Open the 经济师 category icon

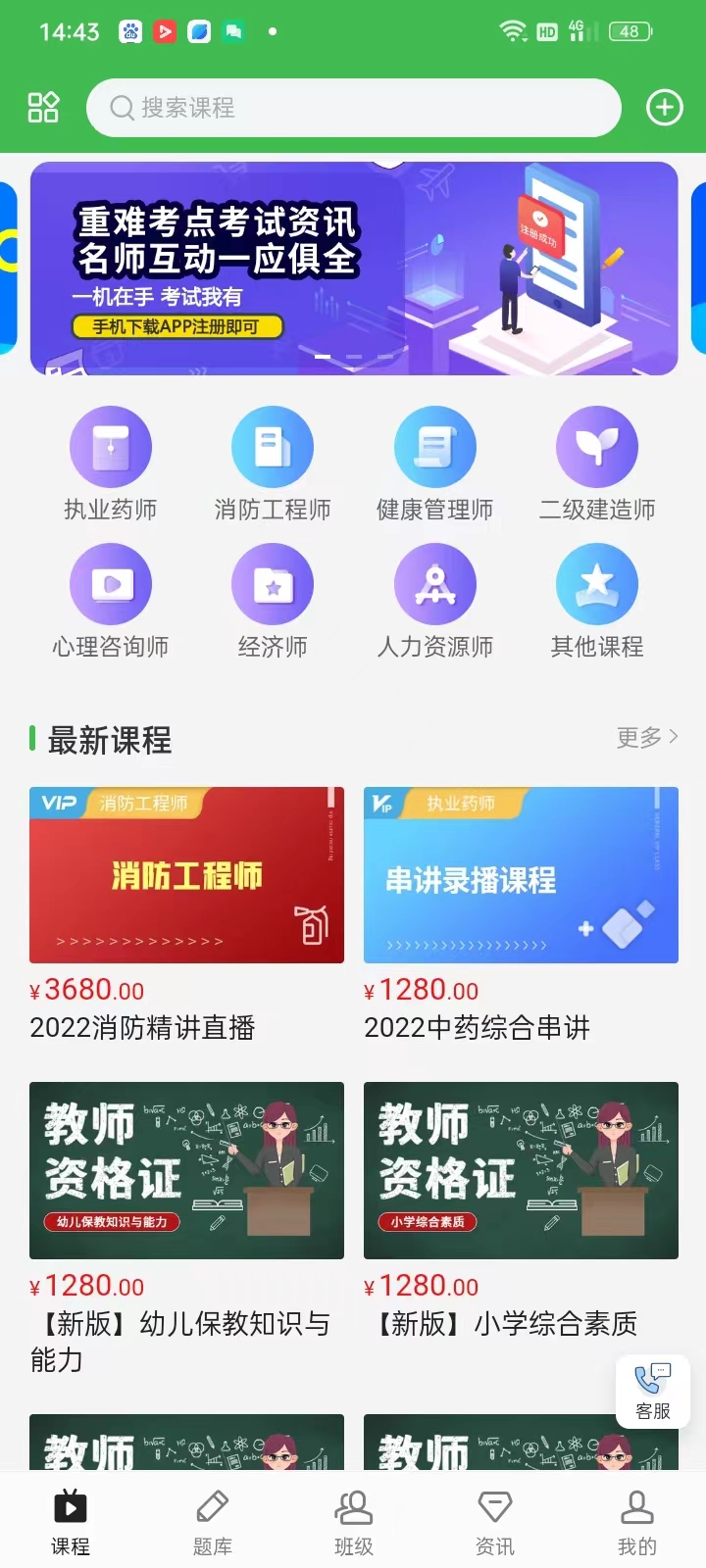click(273, 583)
